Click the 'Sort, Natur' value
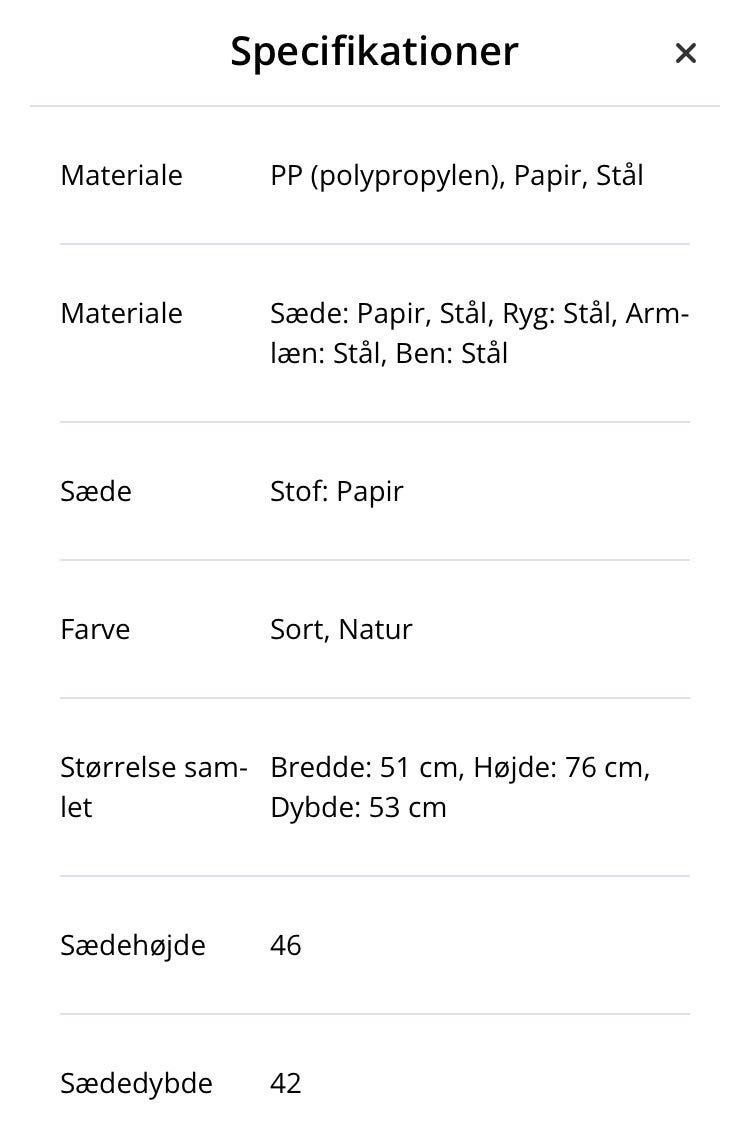Viewport: 750px width, 1135px height. pyautogui.click(x=341, y=629)
